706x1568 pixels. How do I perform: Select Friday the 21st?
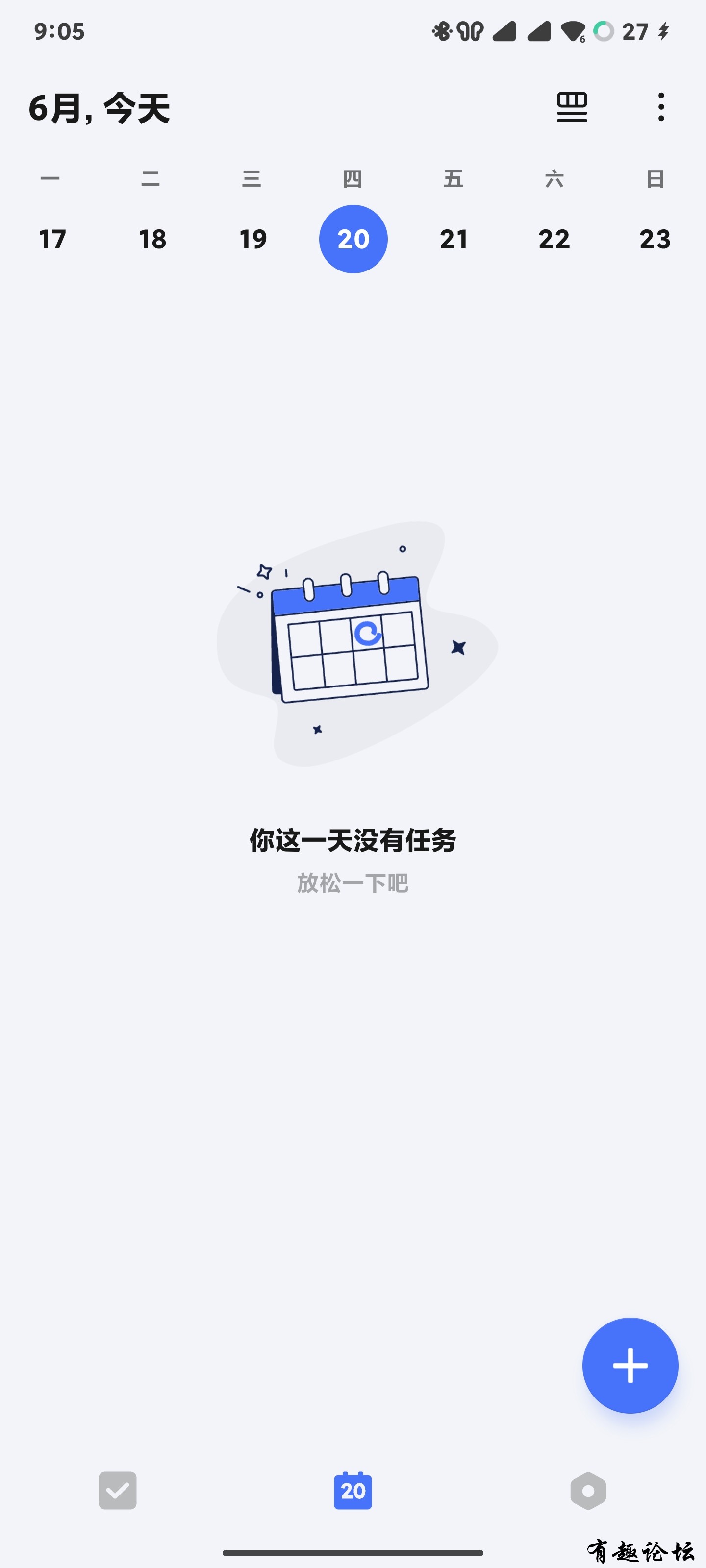click(454, 239)
